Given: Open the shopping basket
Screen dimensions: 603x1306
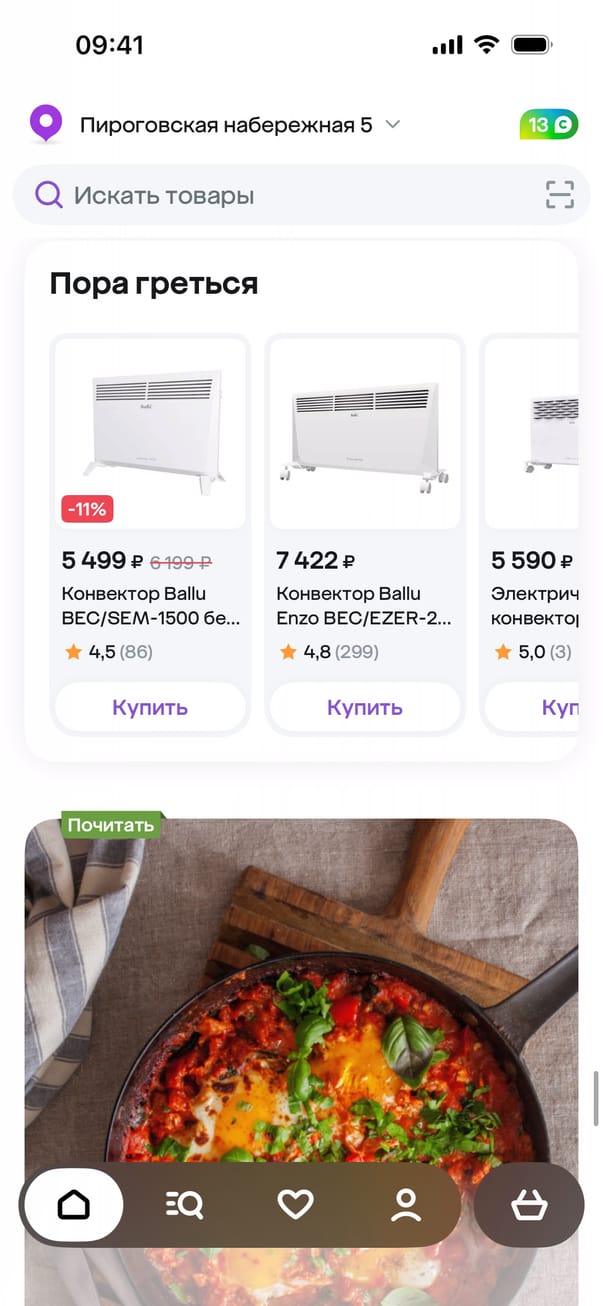Looking at the screenshot, I should [x=529, y=1205].
